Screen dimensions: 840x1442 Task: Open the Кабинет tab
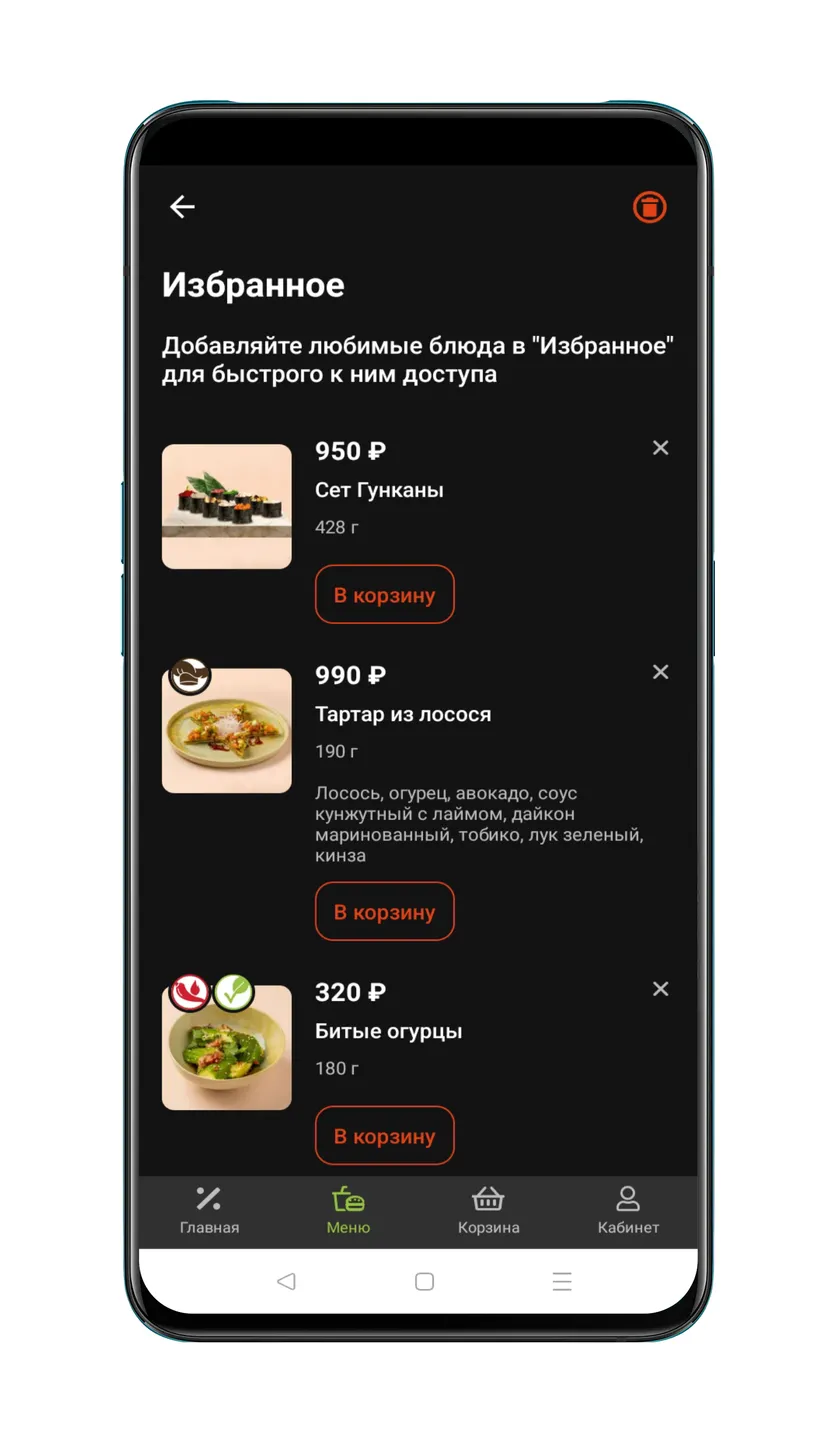(x=628, y=1211)
